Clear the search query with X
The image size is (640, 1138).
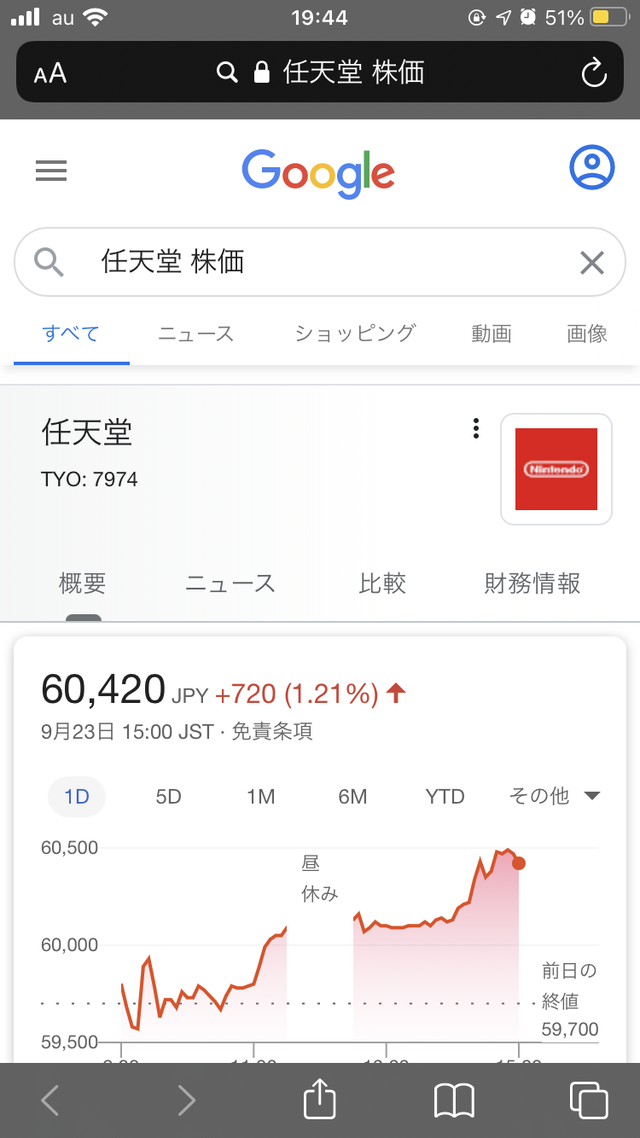click(x=592, y=263)
